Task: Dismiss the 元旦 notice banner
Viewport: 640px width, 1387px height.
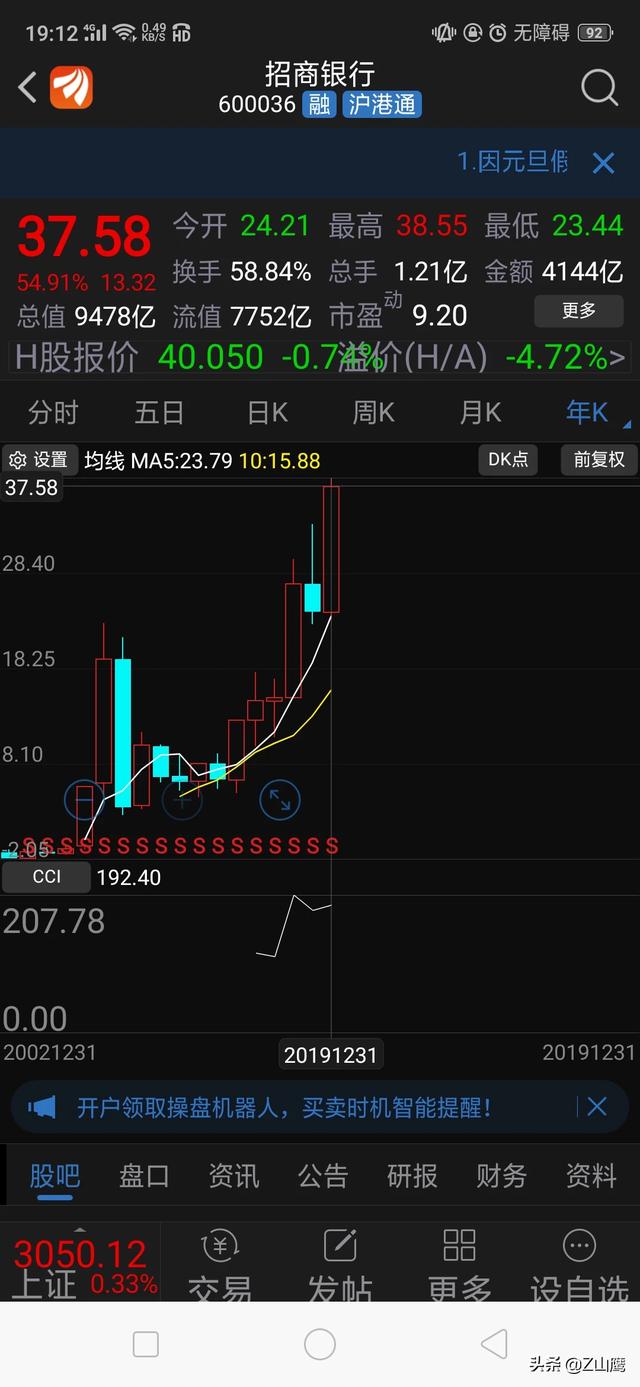Action: pos(603,163)
